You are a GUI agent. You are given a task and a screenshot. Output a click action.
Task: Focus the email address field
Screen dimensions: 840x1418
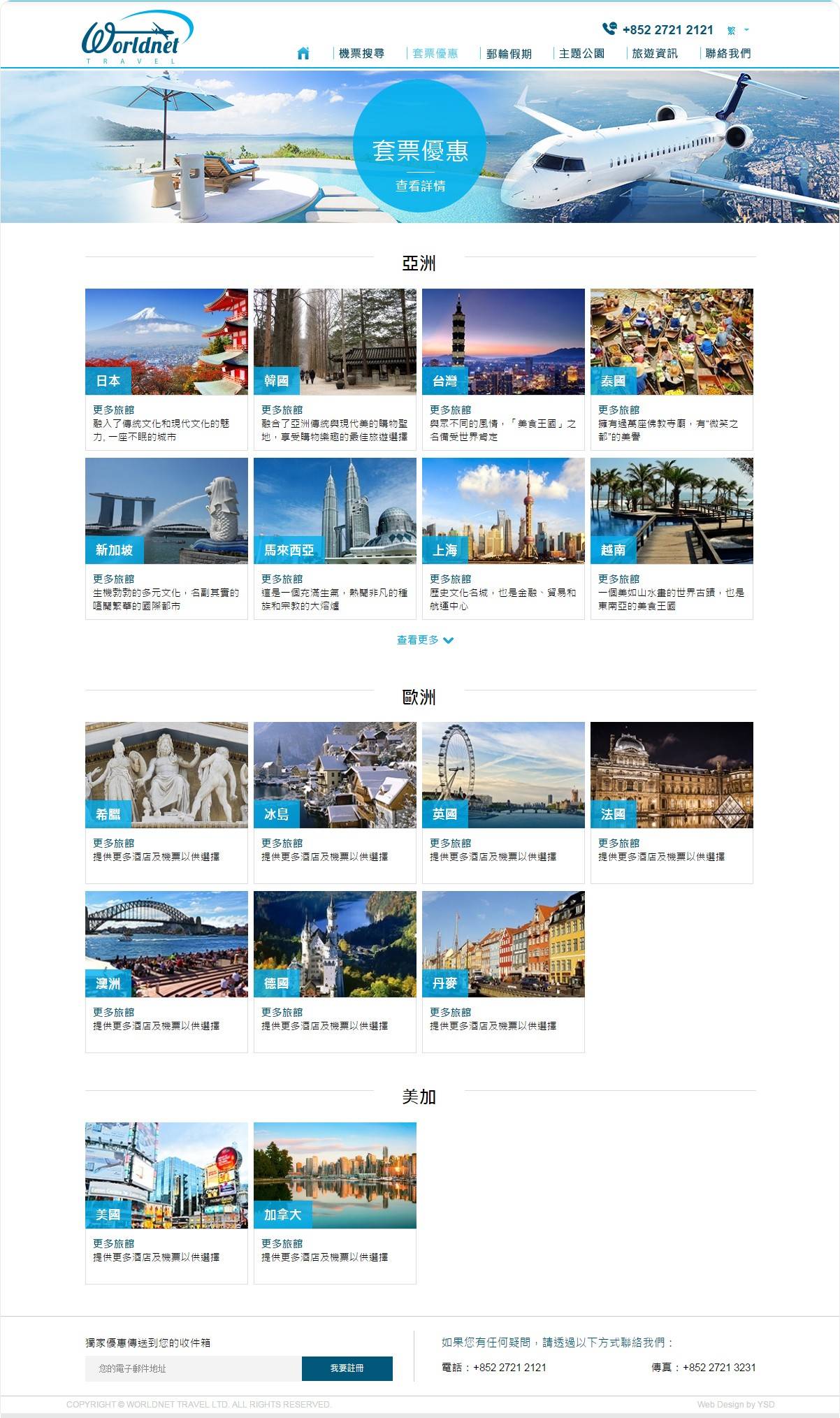tap(194, 1368)
